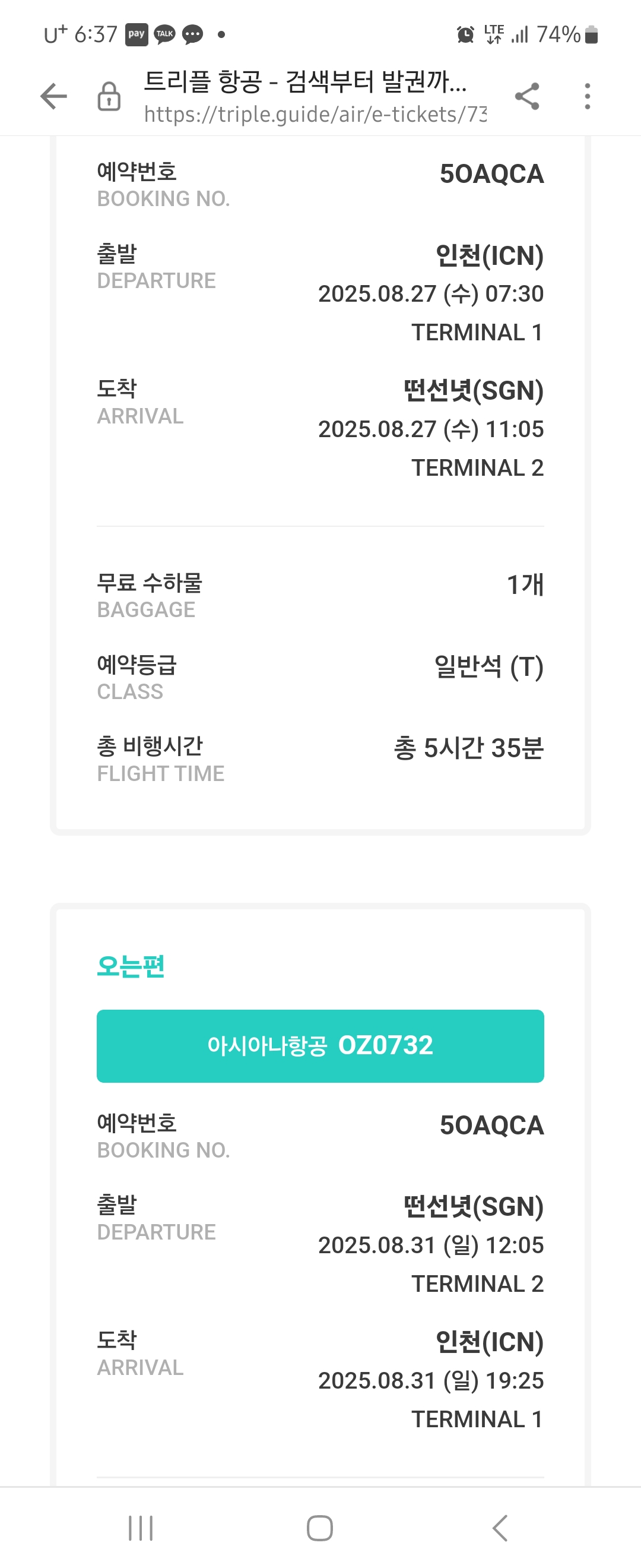The width and height of the screenshot is (641, 1568).
Task: View site security info via lock icon
Action: pos(109,96)
